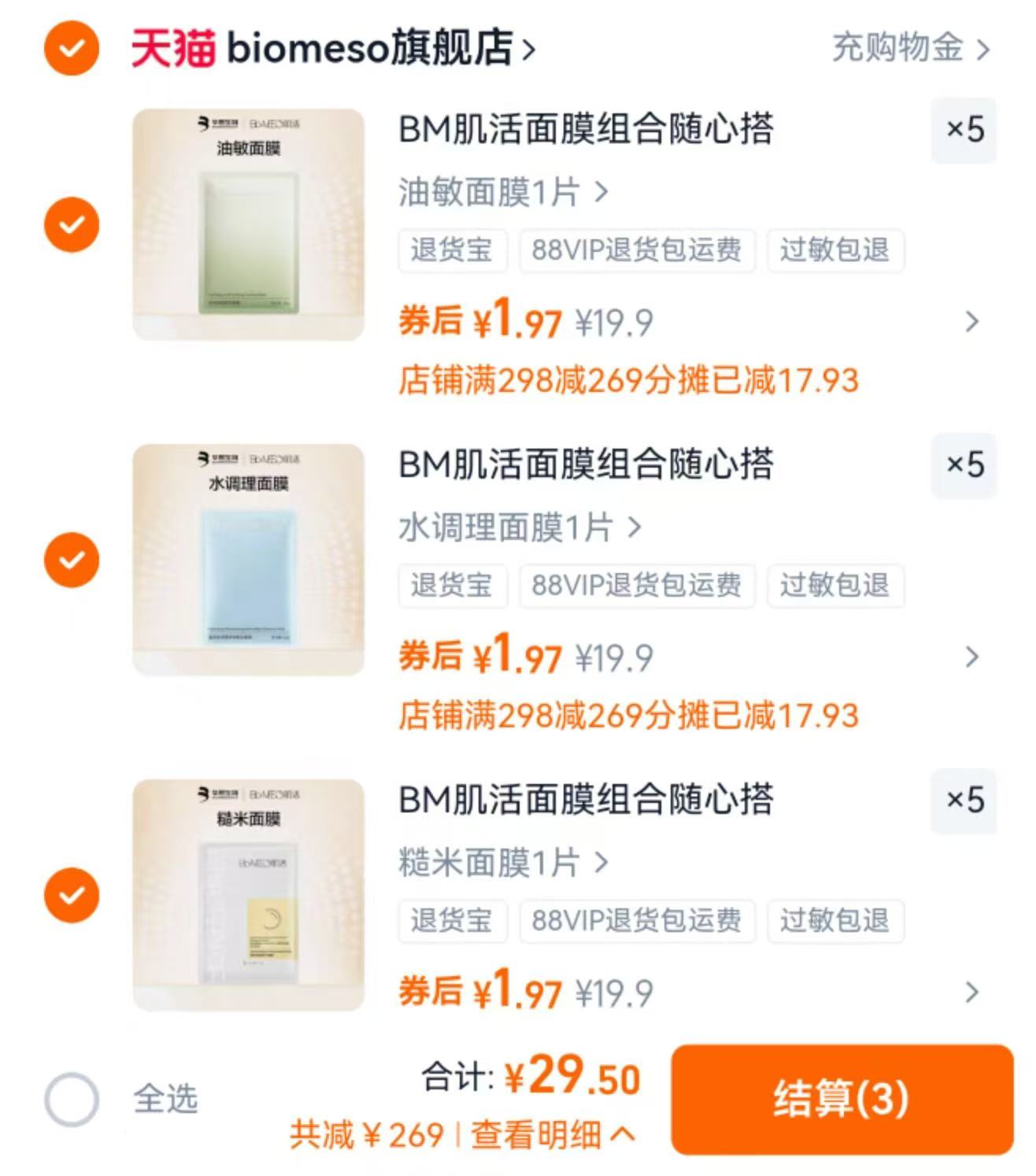The height and width of the screenshot is (1176, 1036).
Task: Select the 全选 select-all radio button
Action: pyautogui.click(x=70, y=1094)
